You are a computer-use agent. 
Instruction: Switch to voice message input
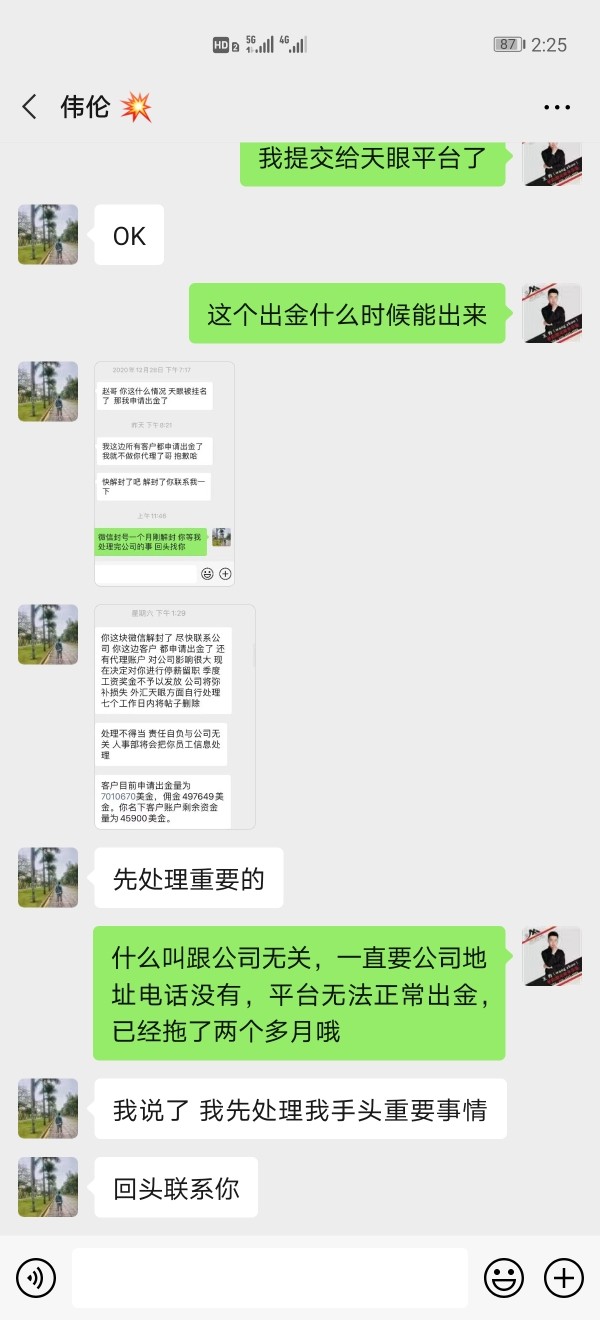[x=36, y=1277]
